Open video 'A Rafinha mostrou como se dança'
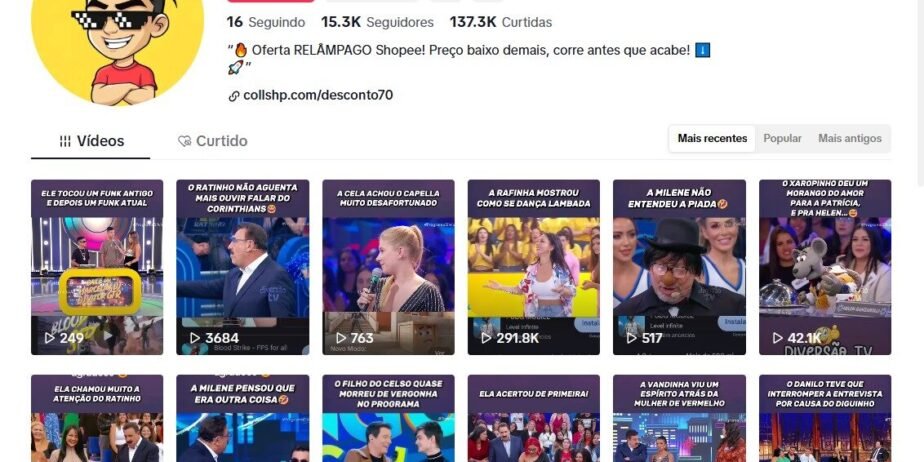Viewport: 924px width, 462px height. pos(533,268)
